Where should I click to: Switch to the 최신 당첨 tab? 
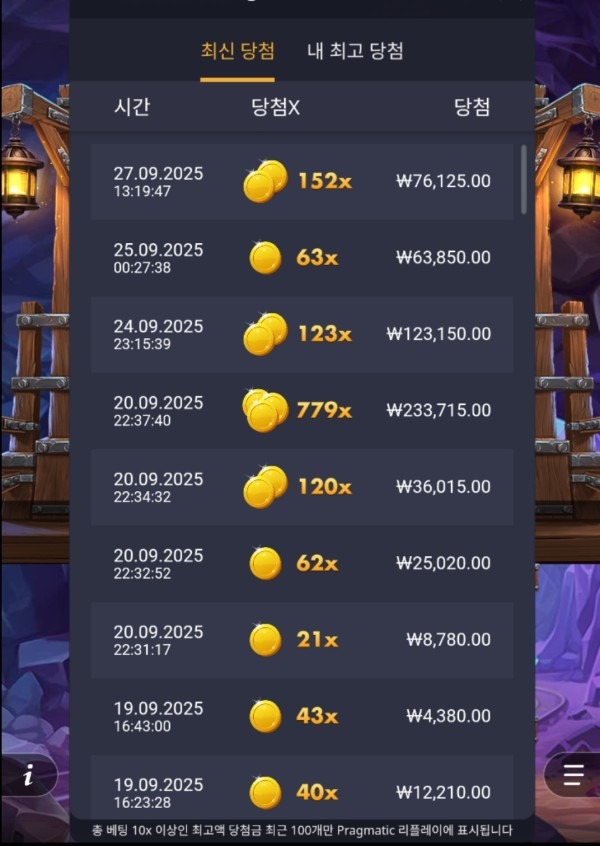tap(238, 51)
